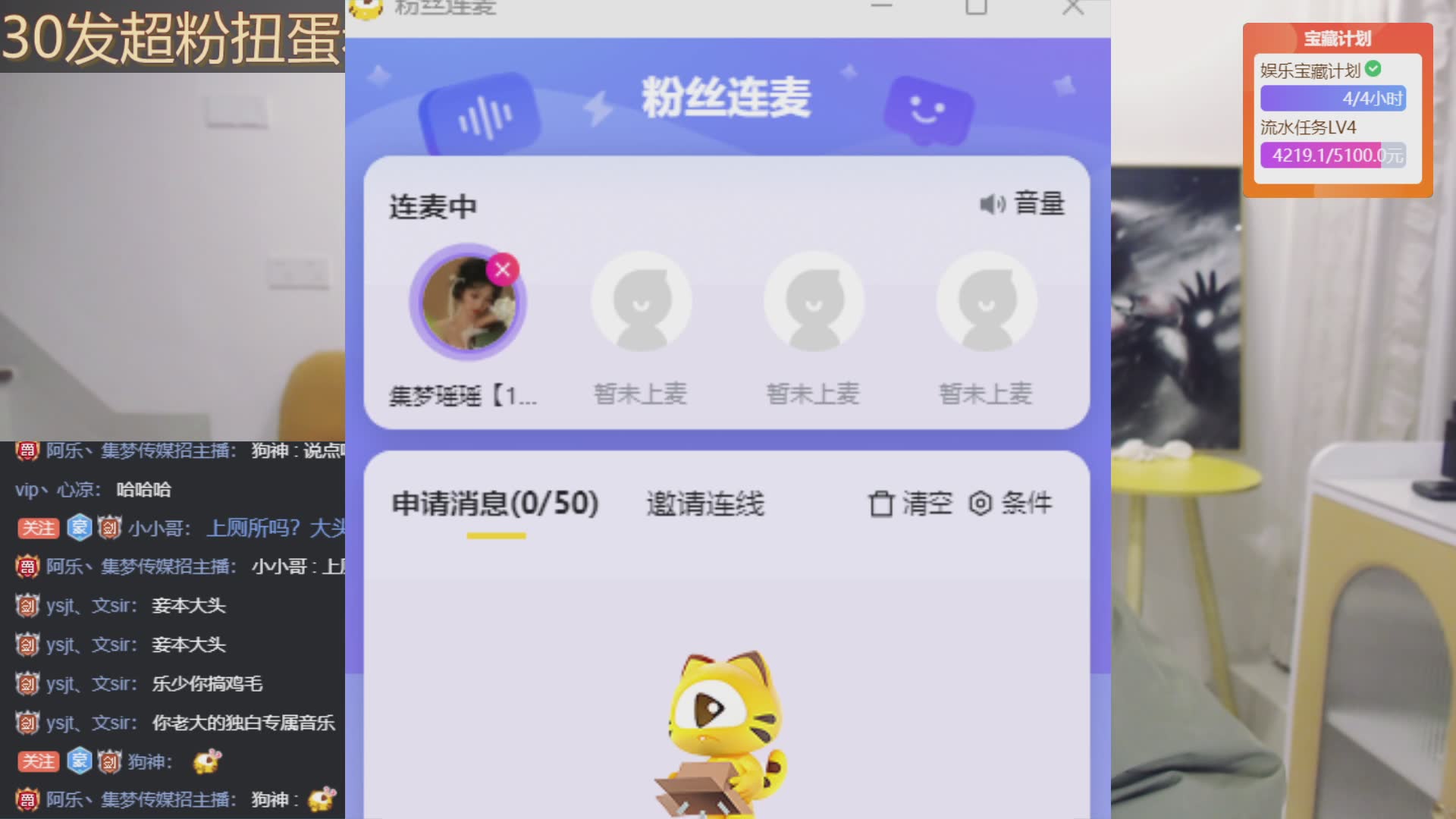Minimize the 粉丝连麦 window
This screenshot has width=1456, height=819.
pos(881,6)
